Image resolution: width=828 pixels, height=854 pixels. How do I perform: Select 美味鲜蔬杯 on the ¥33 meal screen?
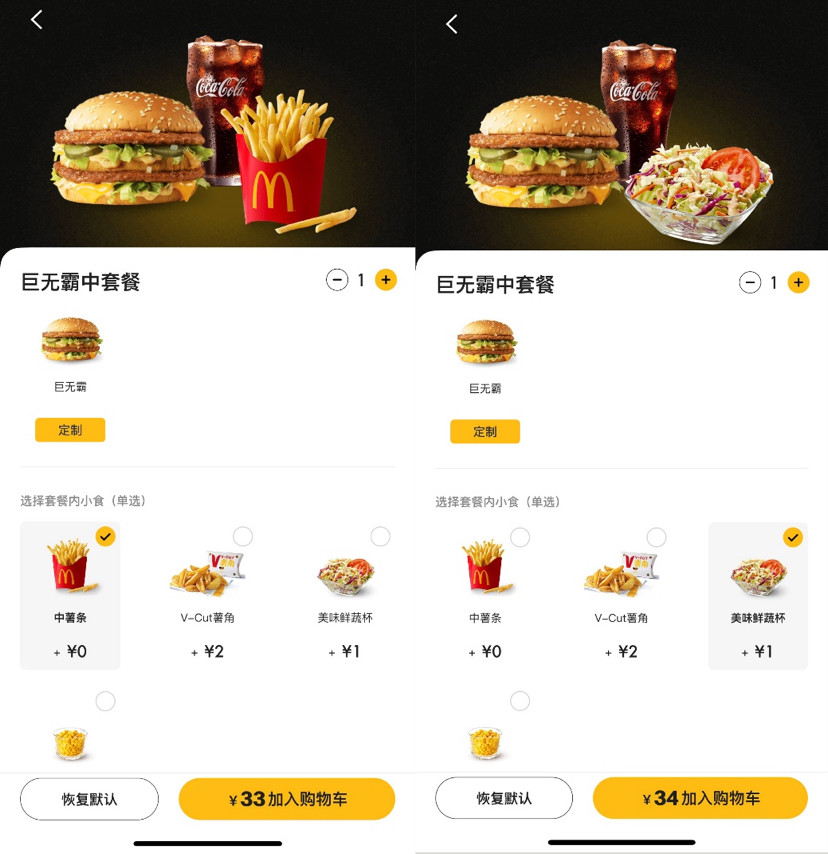pos(346,594)
